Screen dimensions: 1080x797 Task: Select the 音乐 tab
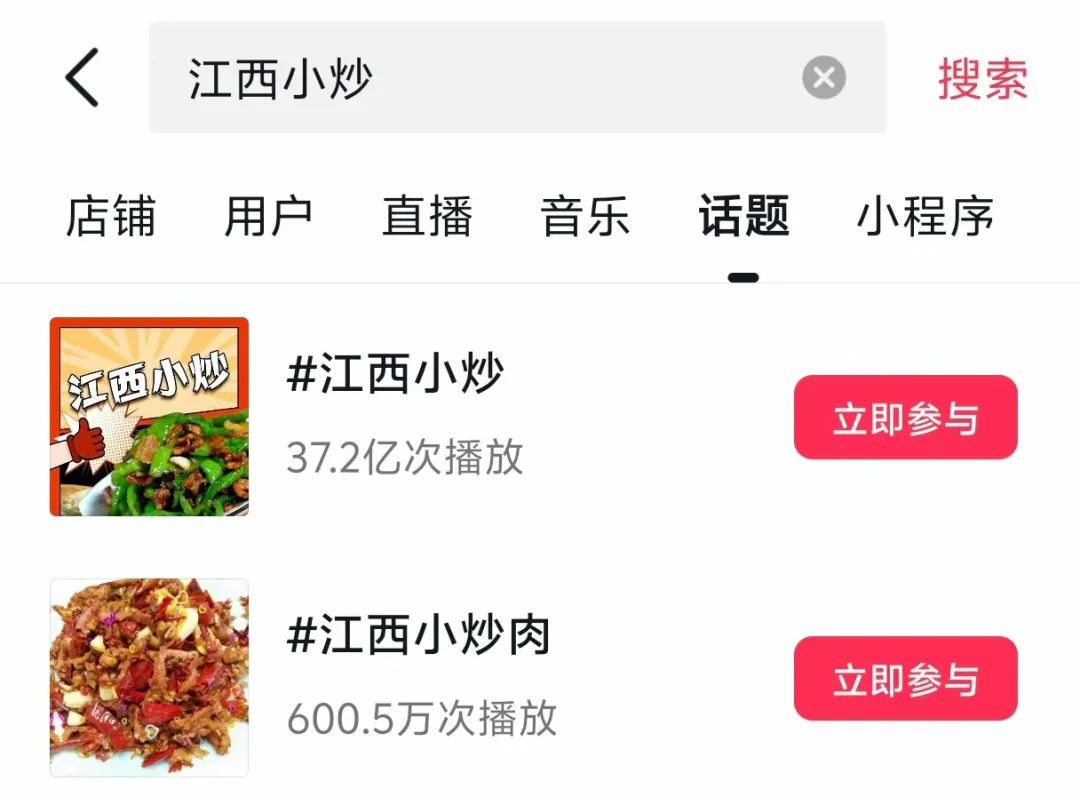click(x=585, y=217)
